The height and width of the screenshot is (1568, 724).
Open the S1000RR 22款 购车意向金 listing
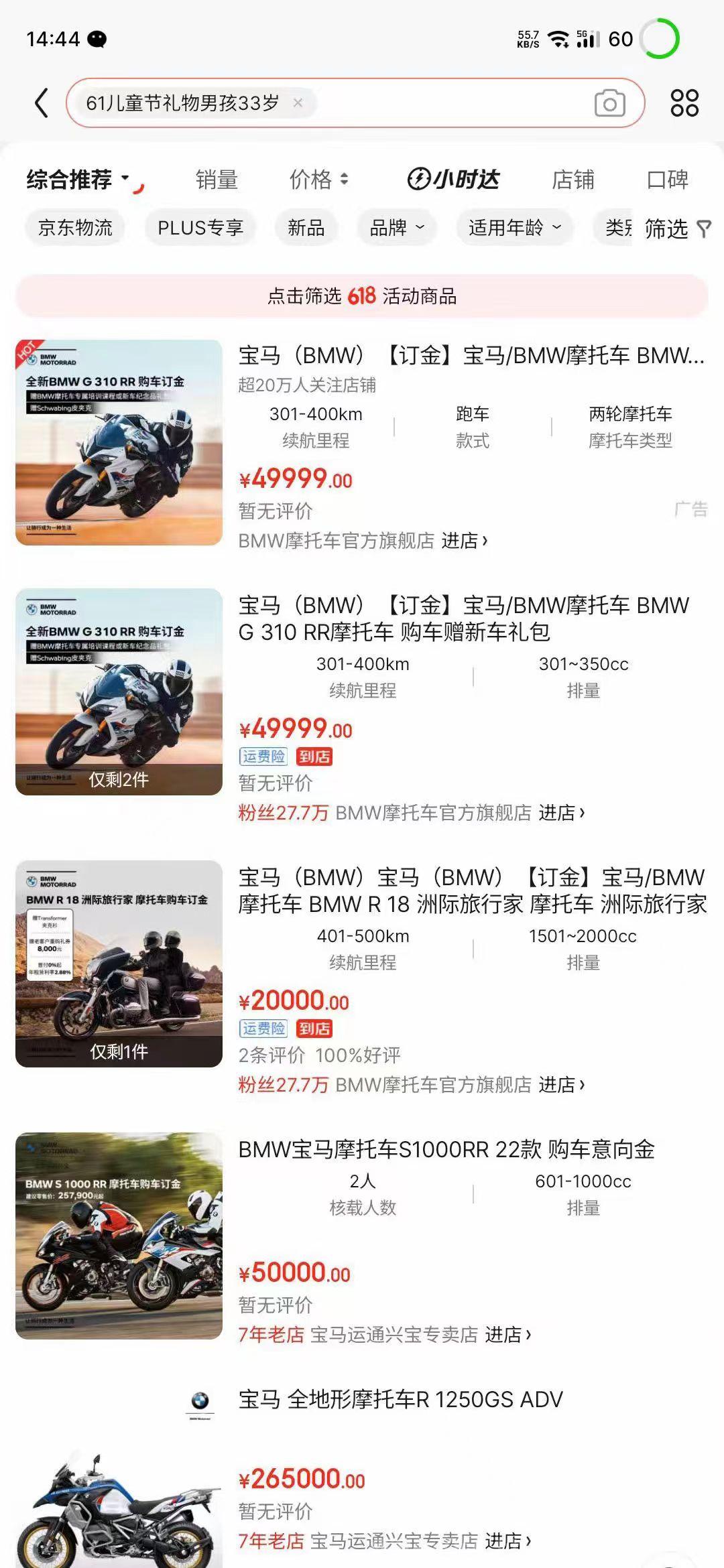click(446, 1149)
